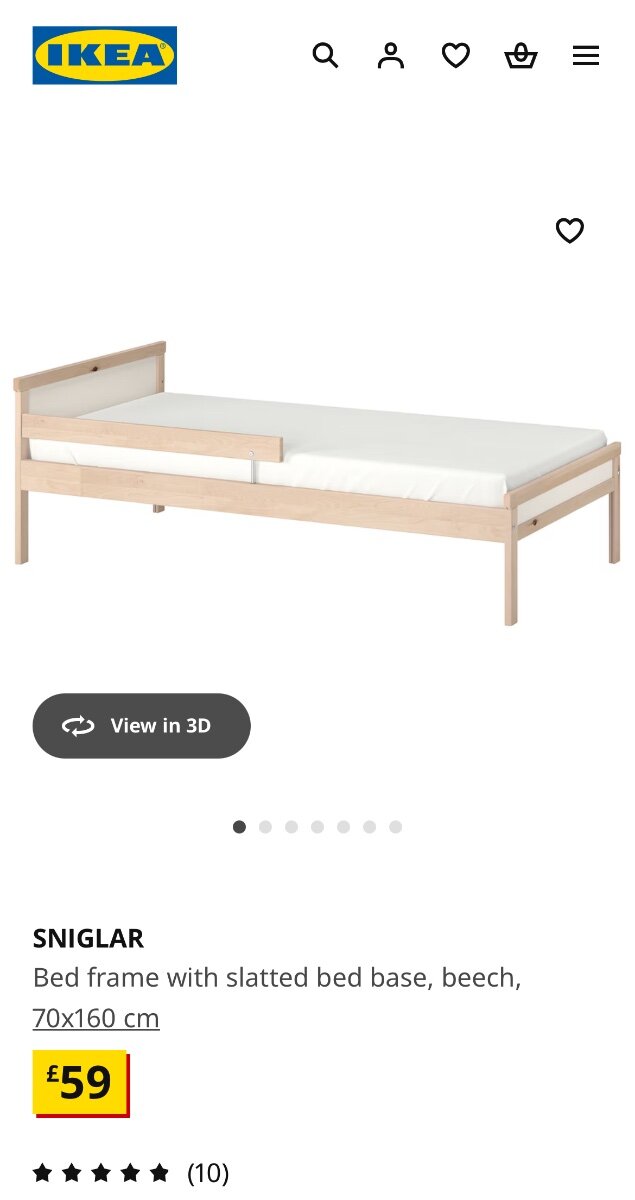View the bed in 3D
The width and height of the screenshot is (635, 1200).
pos(141,726)
